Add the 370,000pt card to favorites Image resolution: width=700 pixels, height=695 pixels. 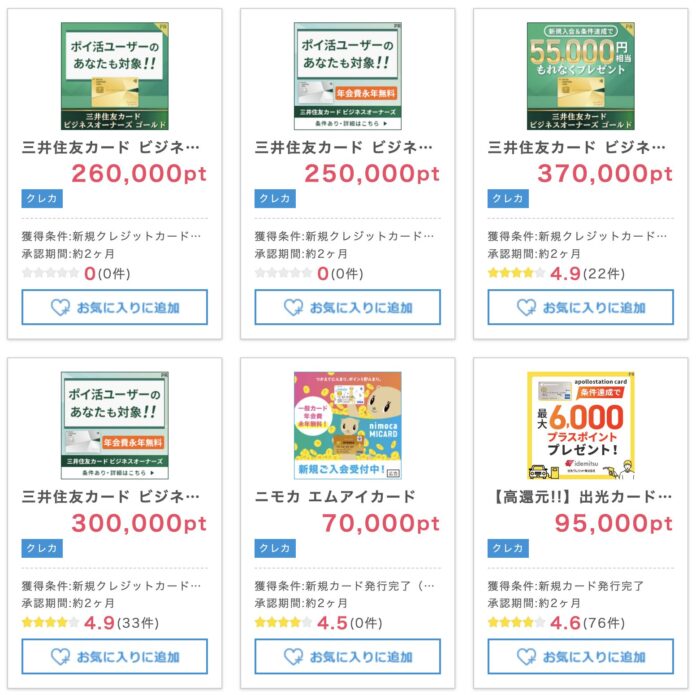tap(580, 307)
